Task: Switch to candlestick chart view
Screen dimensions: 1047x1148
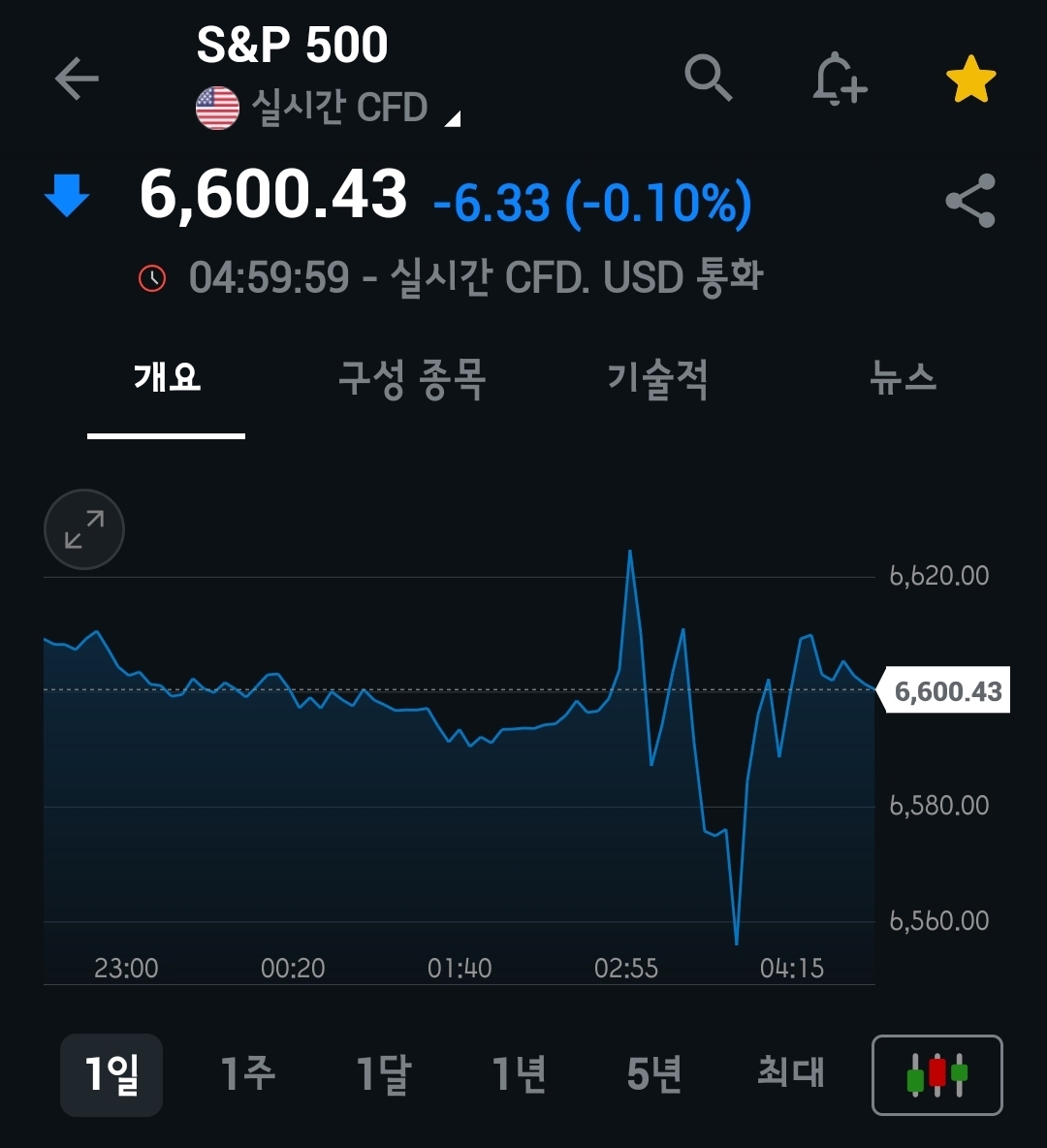Action: click(x=936, y=1074)
